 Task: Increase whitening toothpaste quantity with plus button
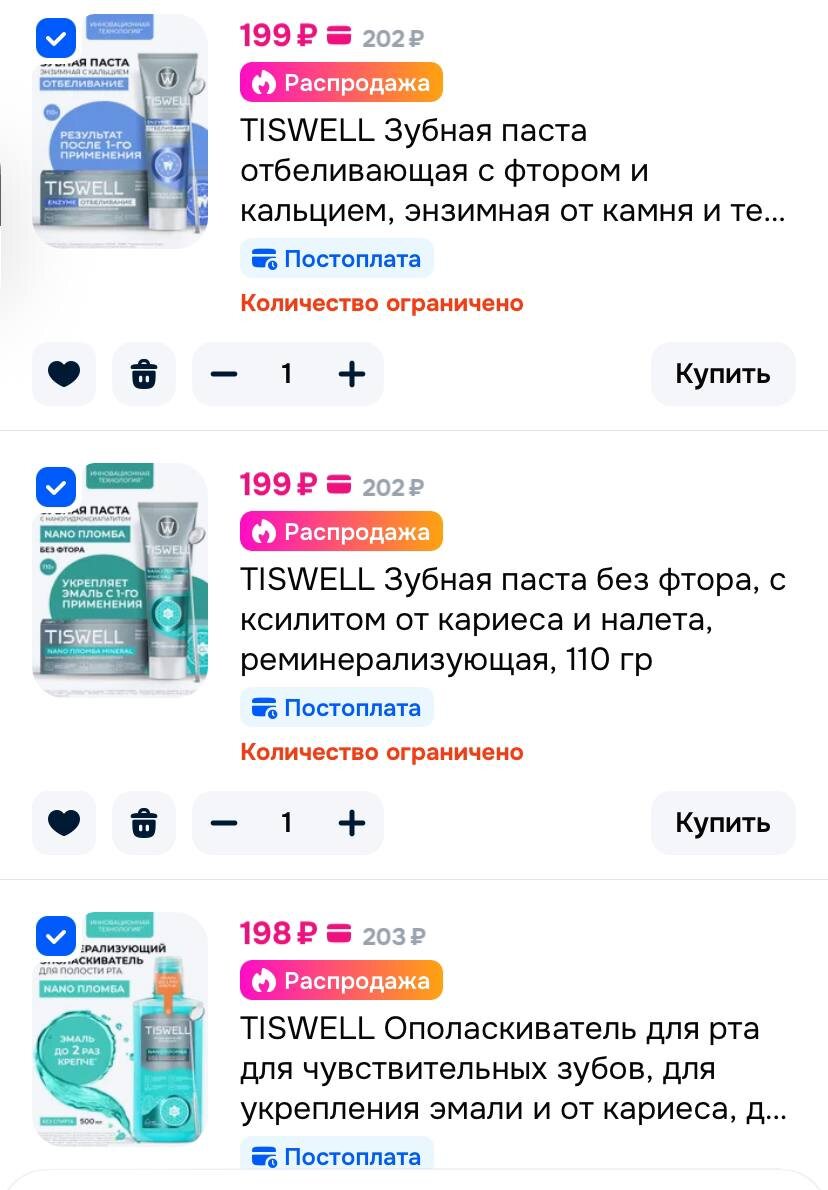point(352,373)
